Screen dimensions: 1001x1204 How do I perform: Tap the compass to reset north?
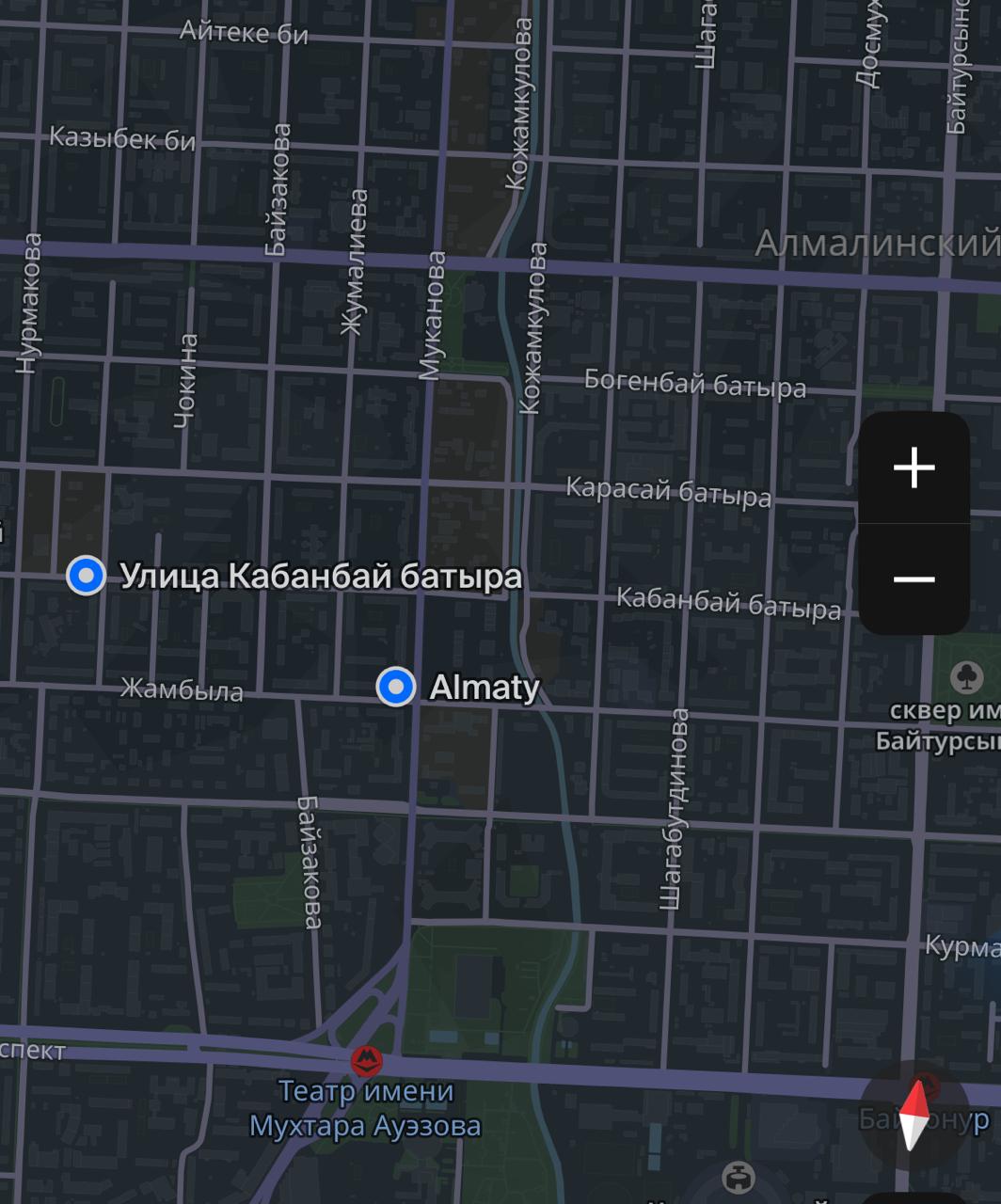[914, 1117]
